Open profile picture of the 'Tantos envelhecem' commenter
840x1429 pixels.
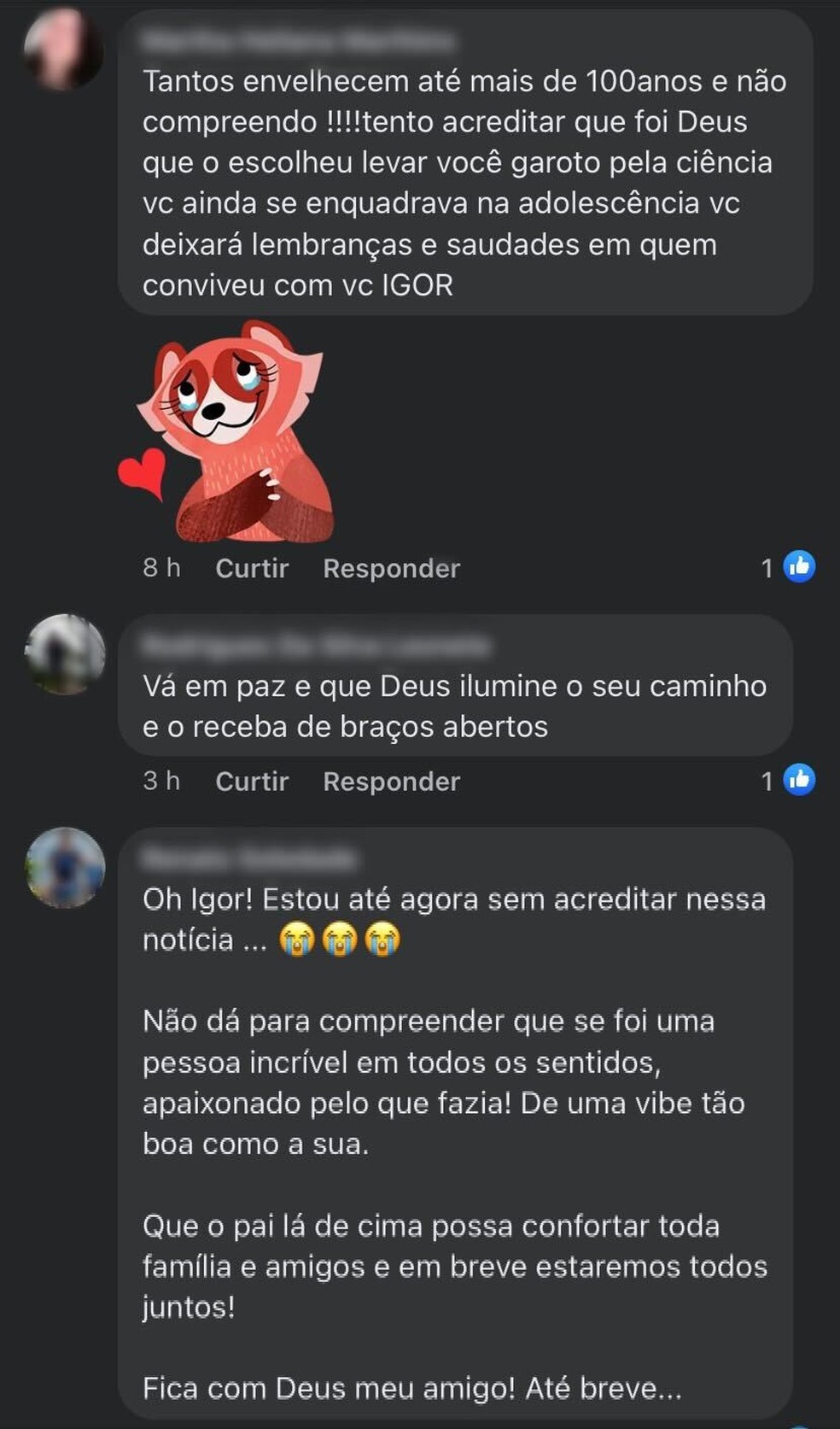65,50
